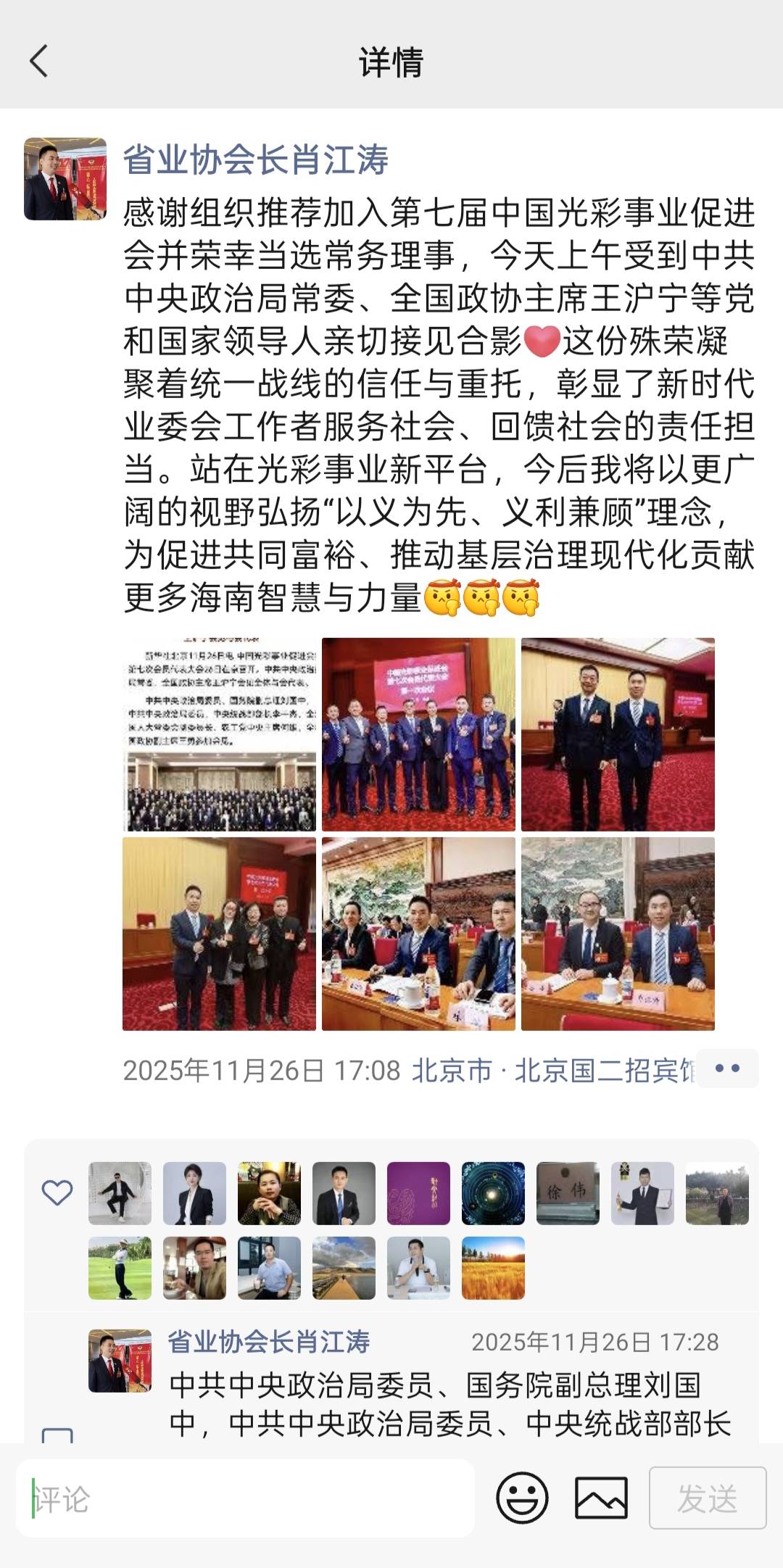Viewport: 783px width, 1568px height.
Task: View the group photo with thumbs up
Action: click(x=418, y=734)
